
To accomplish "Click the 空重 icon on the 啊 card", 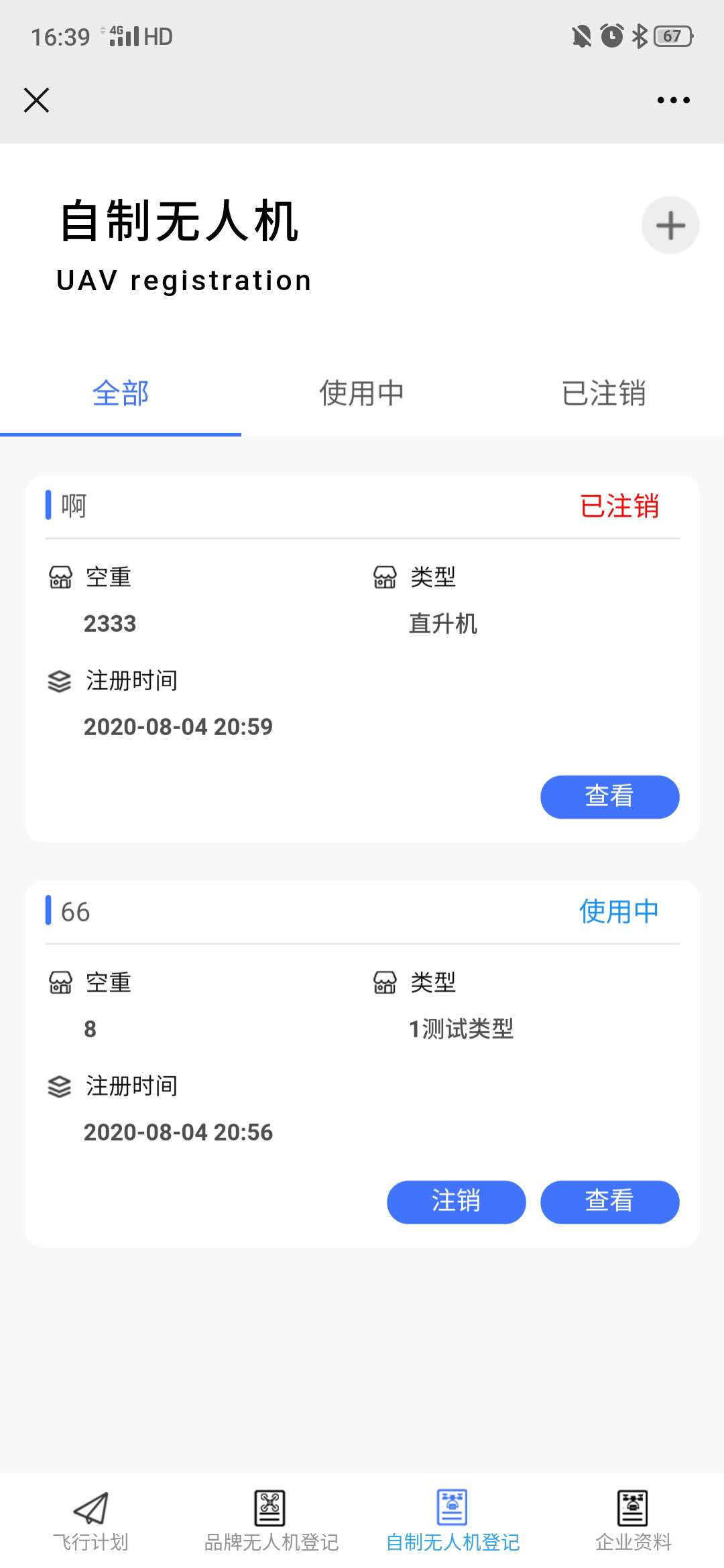I will click(60, 578).
